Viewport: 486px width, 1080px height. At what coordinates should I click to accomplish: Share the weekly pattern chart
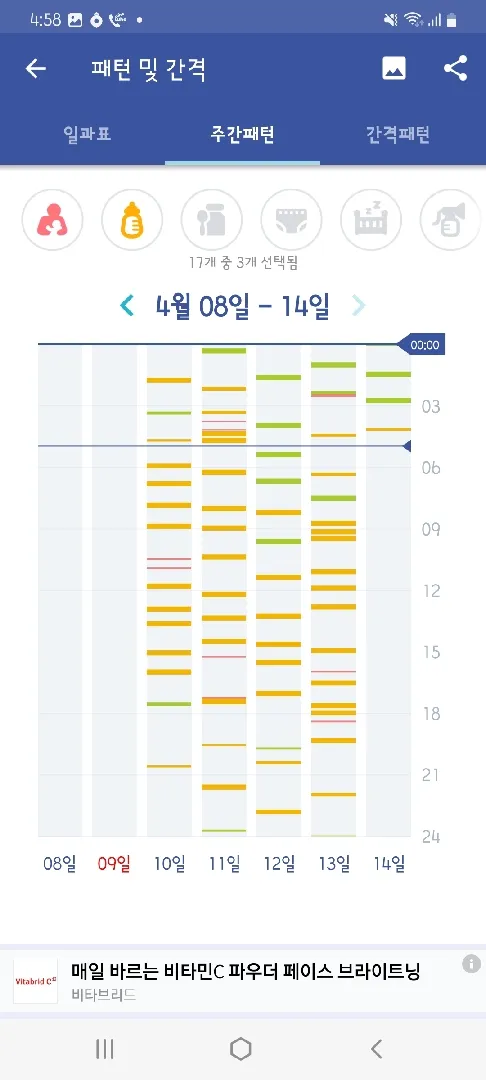point(455,68)
